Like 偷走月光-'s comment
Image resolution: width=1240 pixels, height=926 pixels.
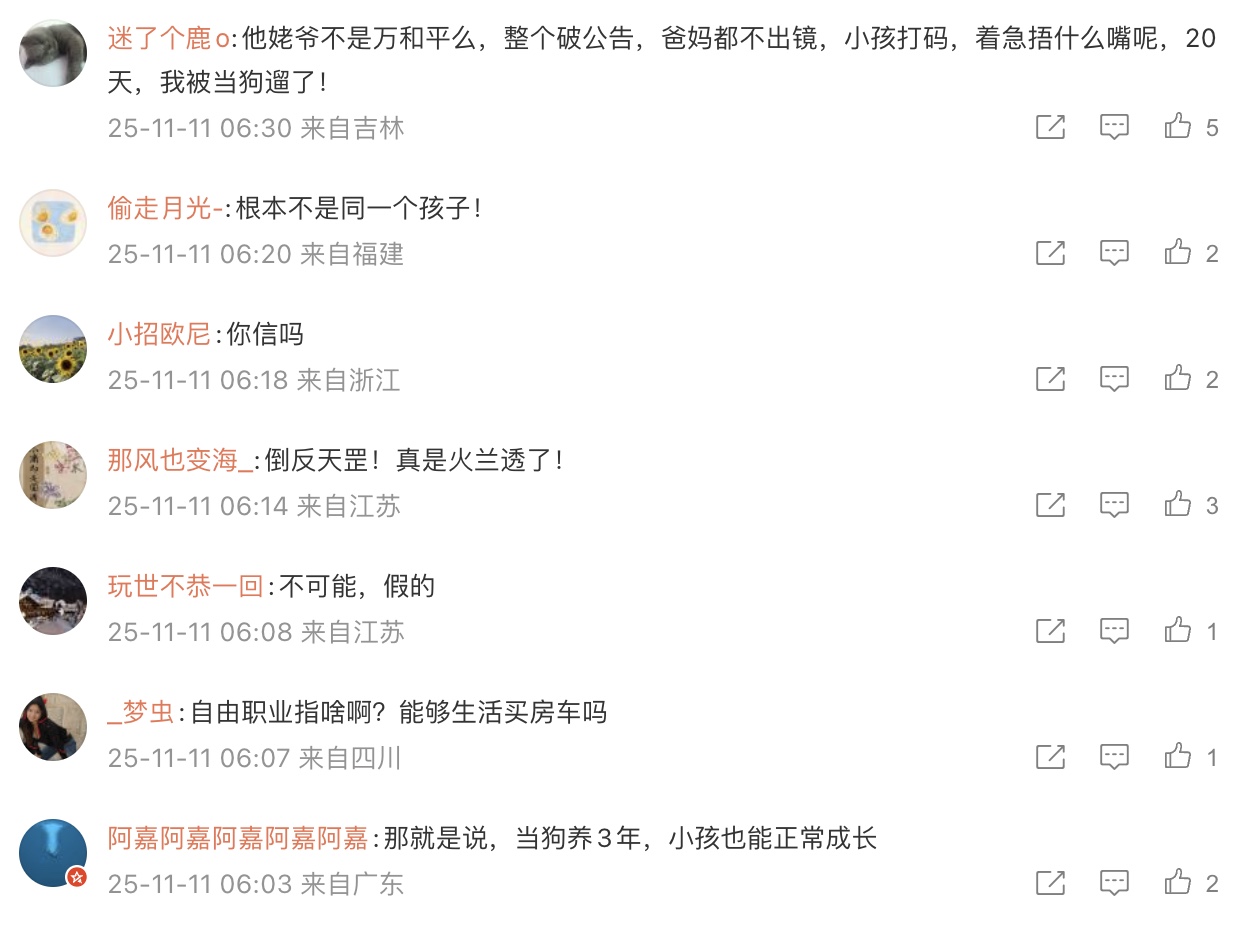coord(1178,253)
